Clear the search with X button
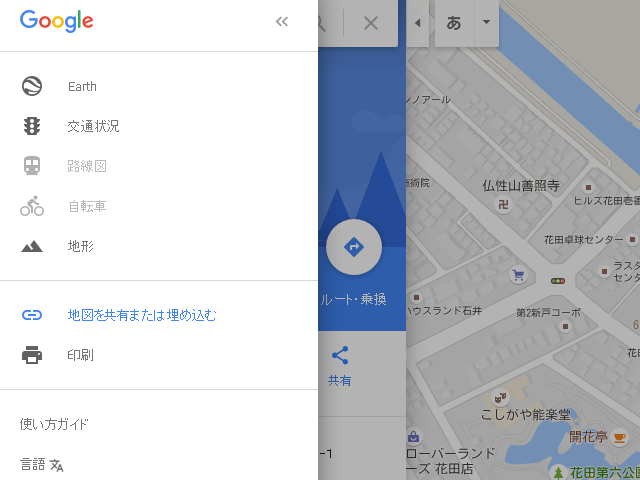 [370, 22]
